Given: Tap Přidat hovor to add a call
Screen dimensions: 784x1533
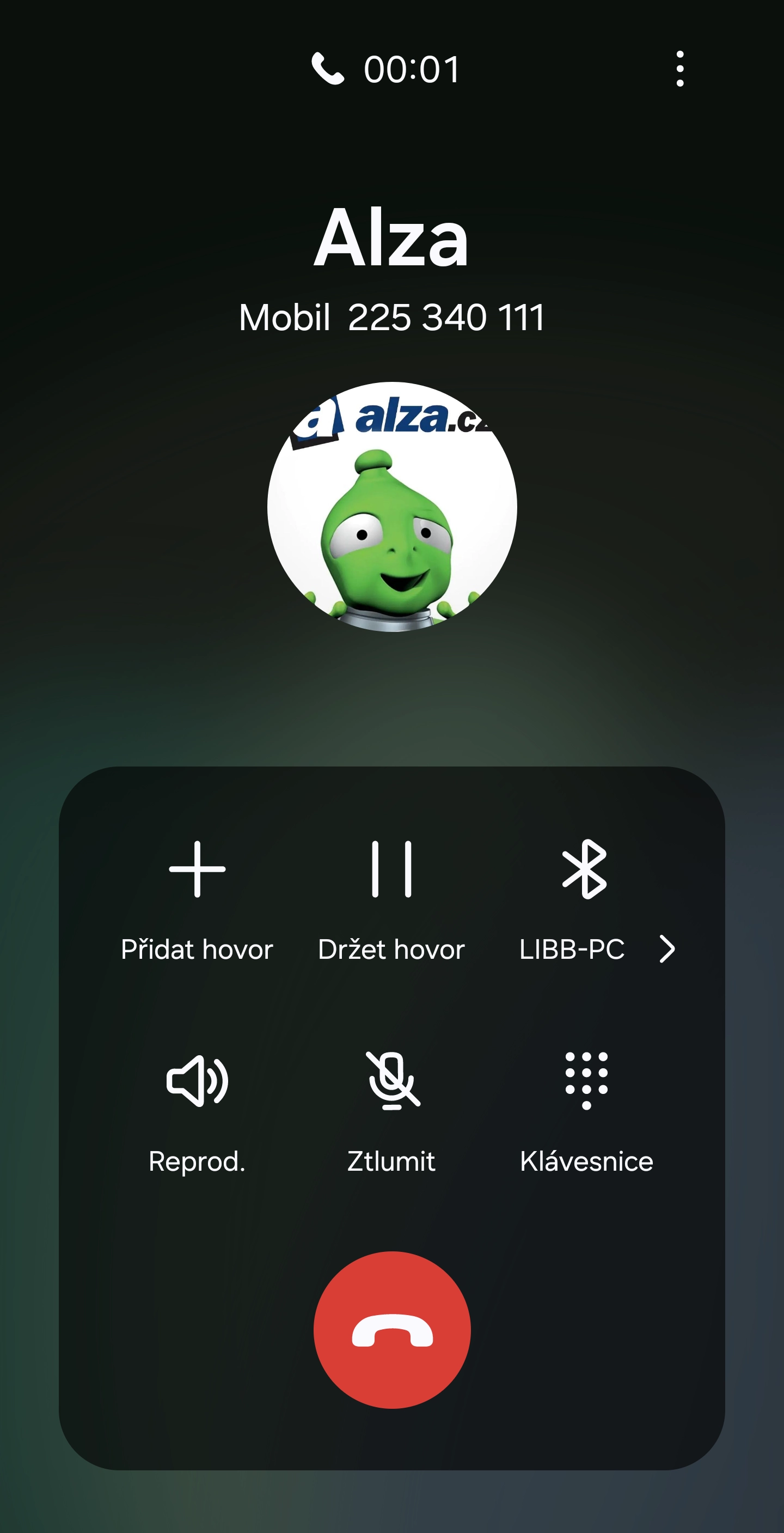Looking at the screenshot, I should point(197,899).
